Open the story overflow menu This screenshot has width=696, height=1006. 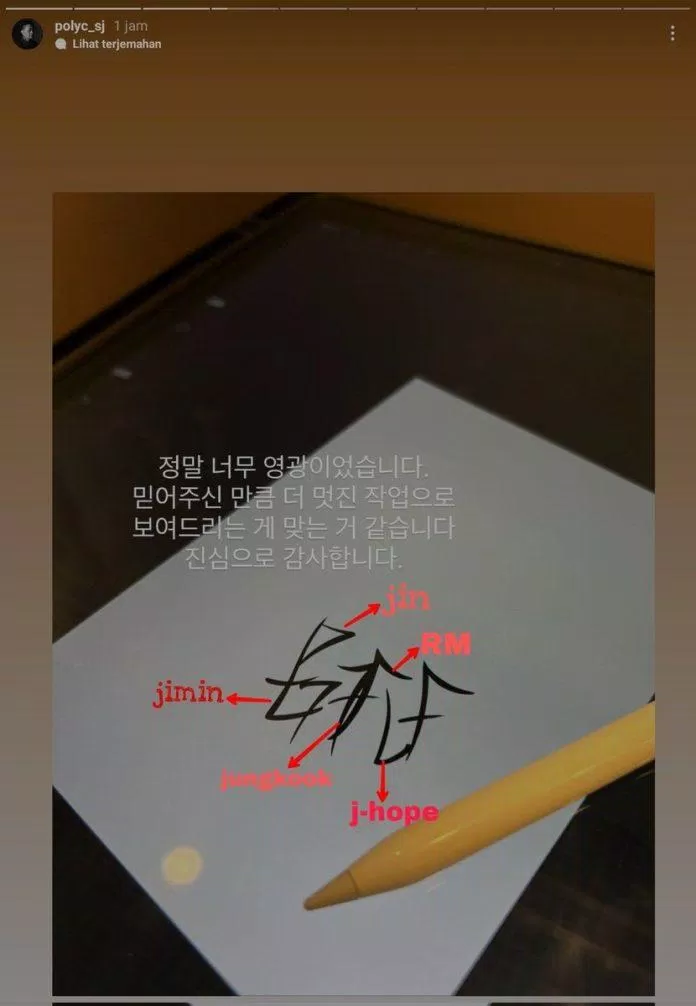[x=672, y=34]
